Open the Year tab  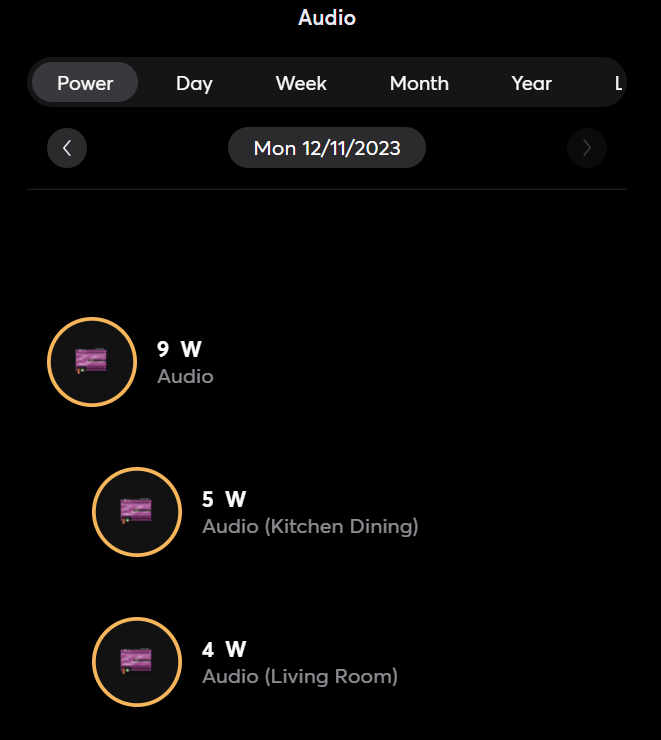pyautogui.click(x=531, y=83)
